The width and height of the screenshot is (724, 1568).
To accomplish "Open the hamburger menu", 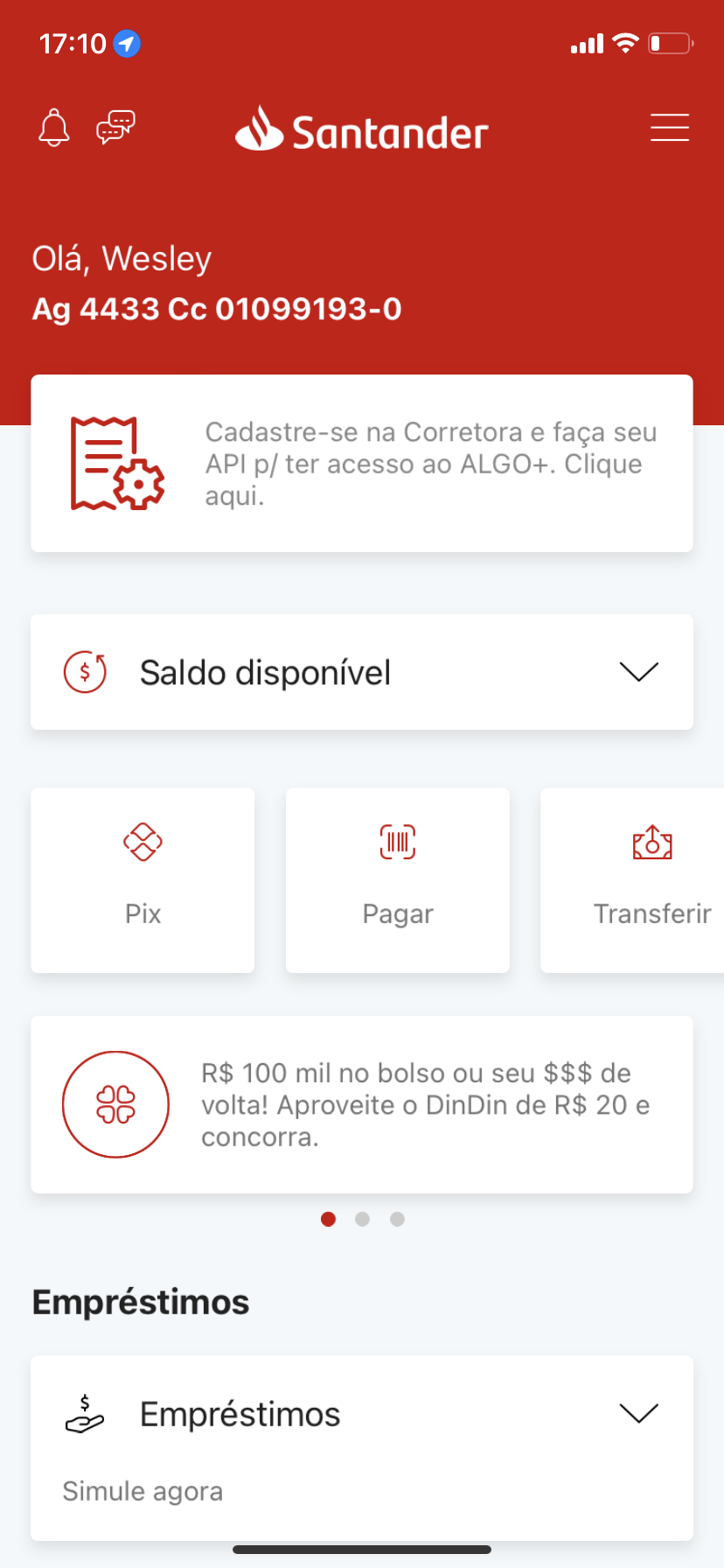I will pyautogui.click(x=669, y=128).
